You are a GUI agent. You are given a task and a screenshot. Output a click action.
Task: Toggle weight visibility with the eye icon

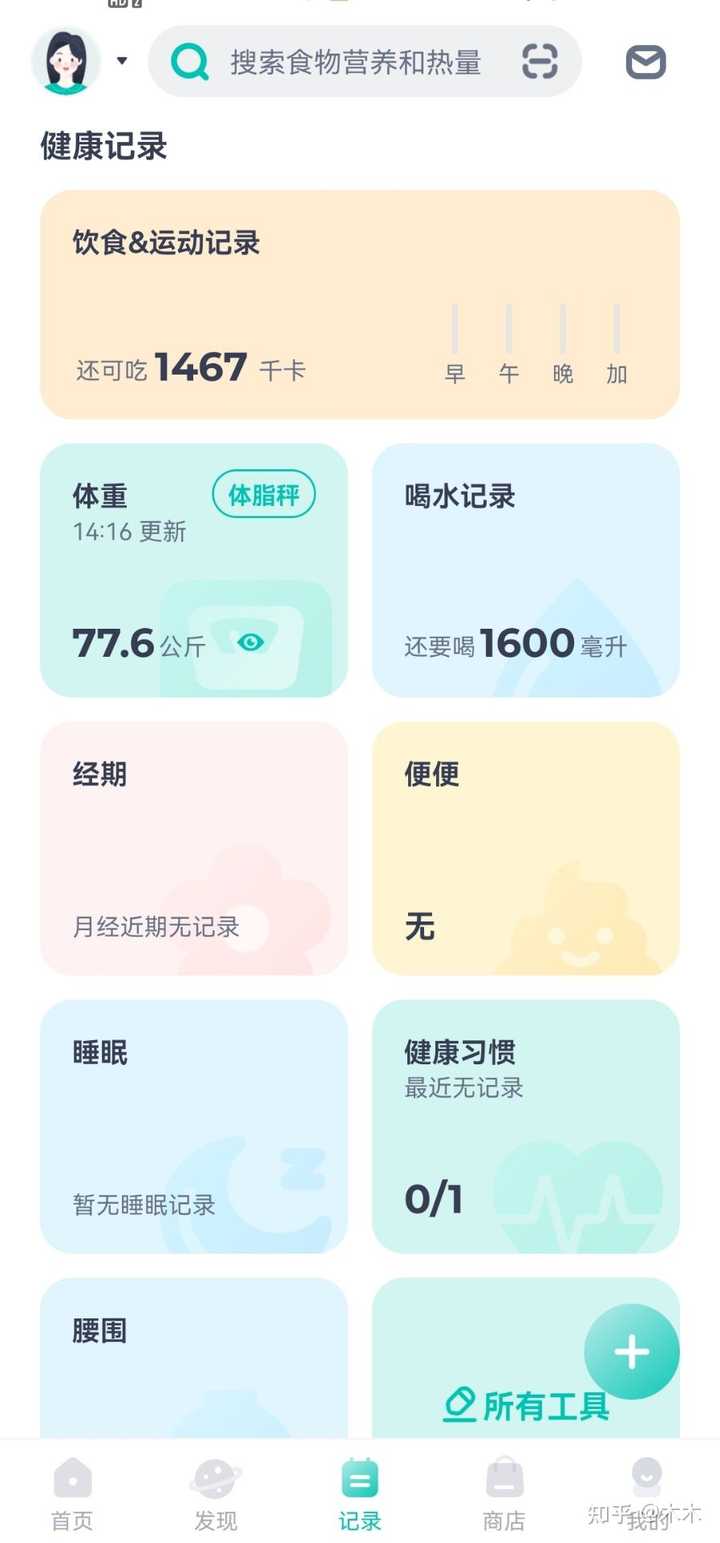249,643
